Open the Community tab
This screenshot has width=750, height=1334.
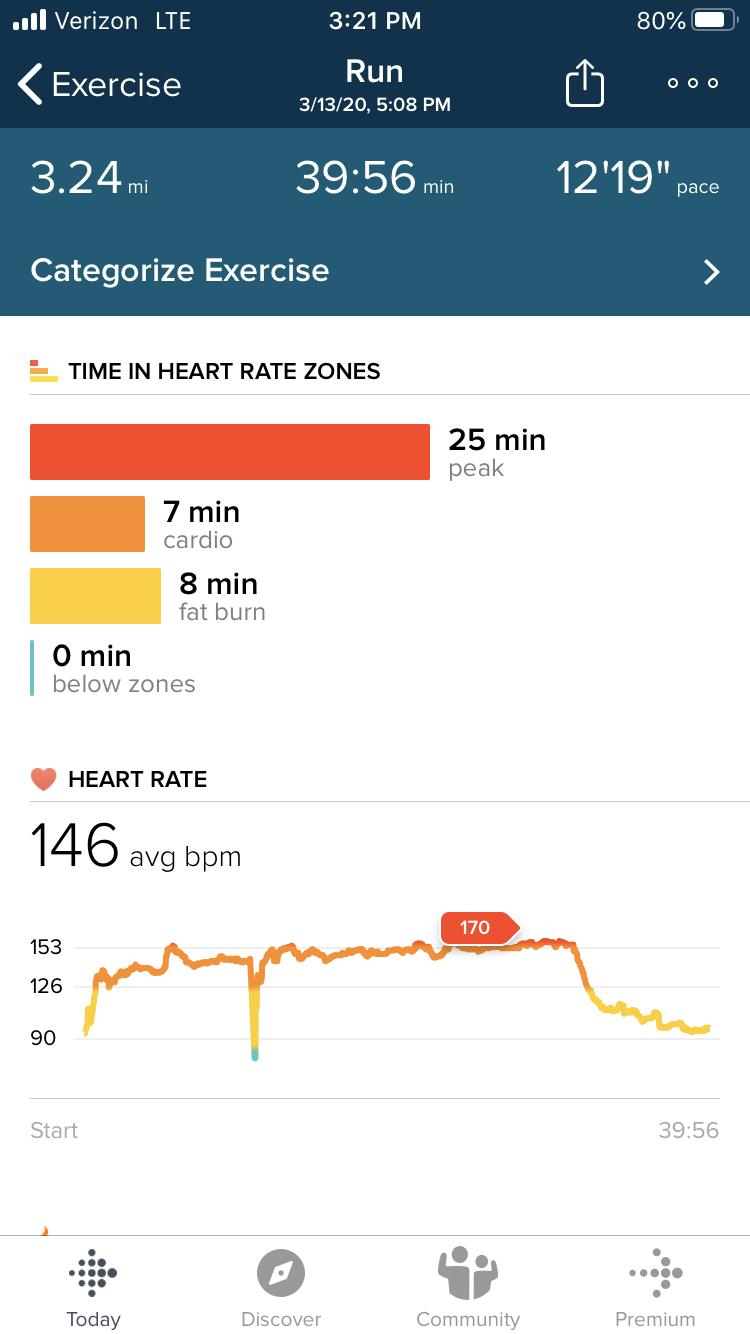click(468, 1286)
